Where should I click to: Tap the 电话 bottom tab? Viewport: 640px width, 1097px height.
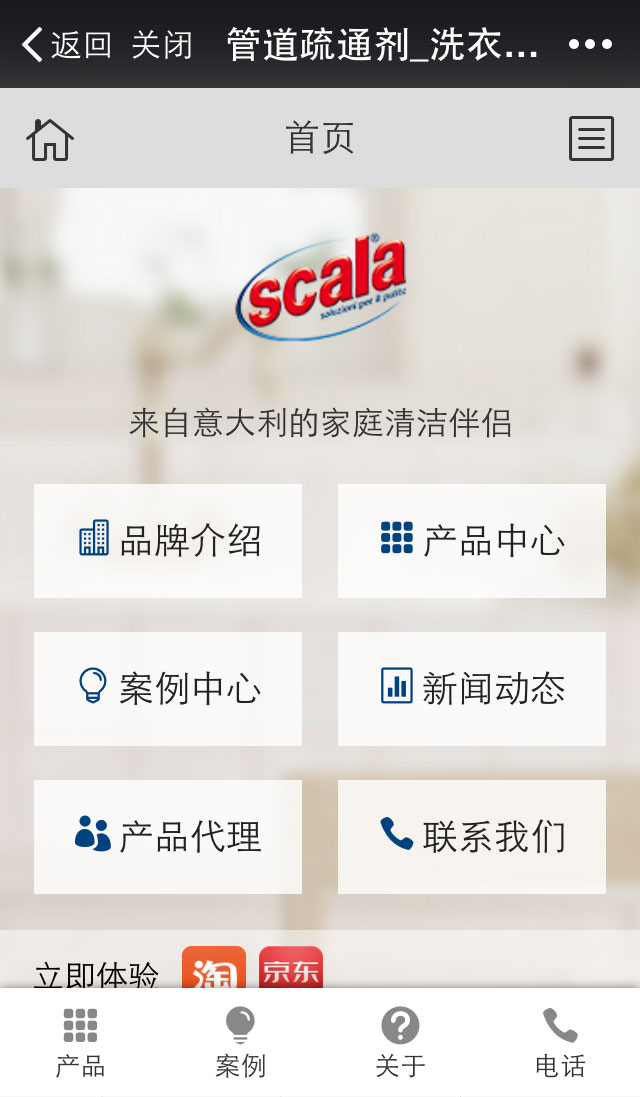point(560,1042)
